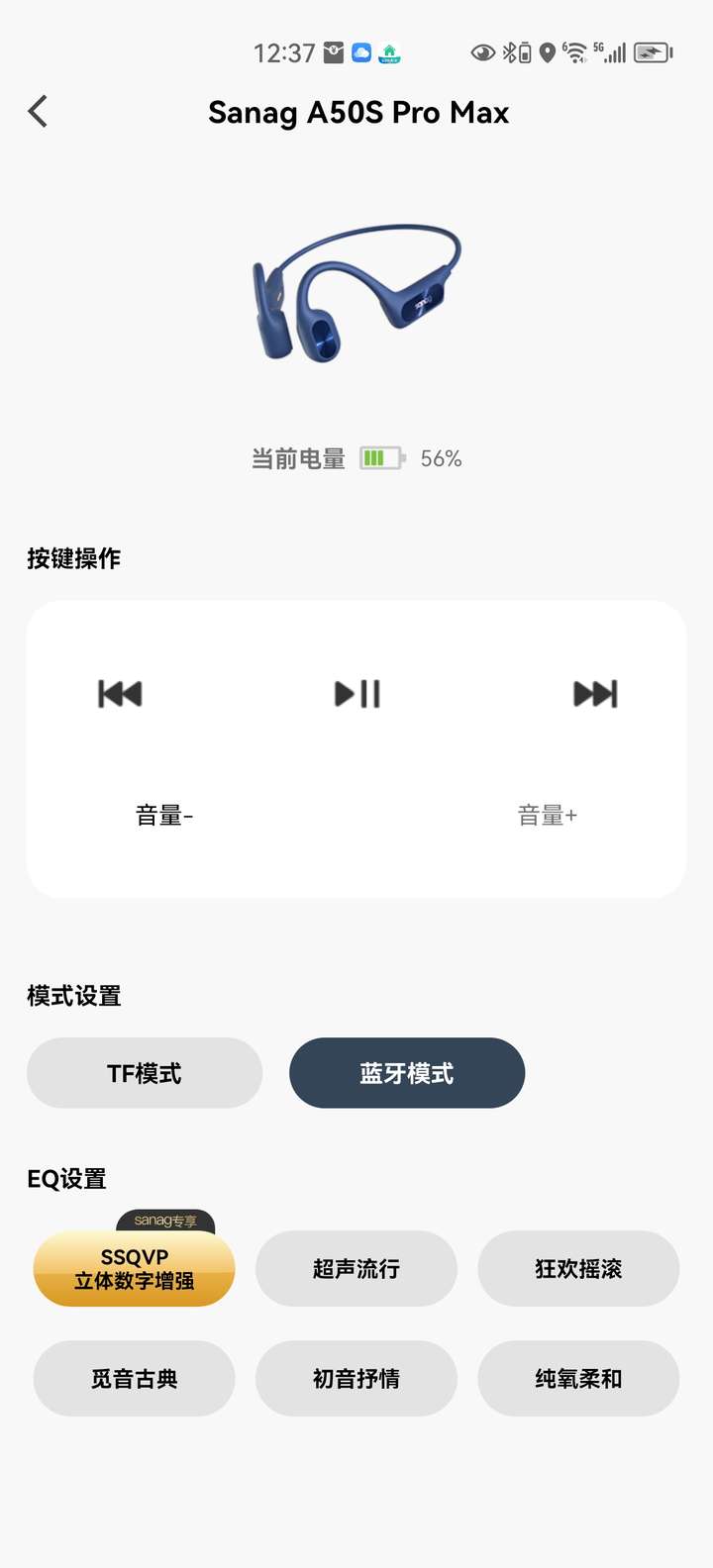Viewport: 713px width, 1568px height.
Task: Skip to the previous track
Action: (120, 694)
